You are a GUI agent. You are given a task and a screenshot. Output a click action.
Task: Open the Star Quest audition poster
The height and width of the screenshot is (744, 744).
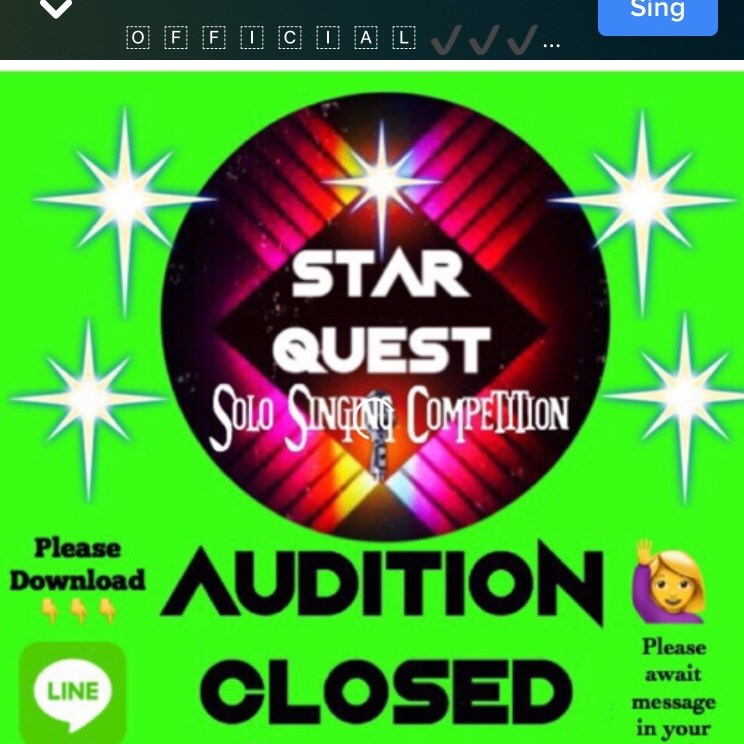[x=372, y=400]
